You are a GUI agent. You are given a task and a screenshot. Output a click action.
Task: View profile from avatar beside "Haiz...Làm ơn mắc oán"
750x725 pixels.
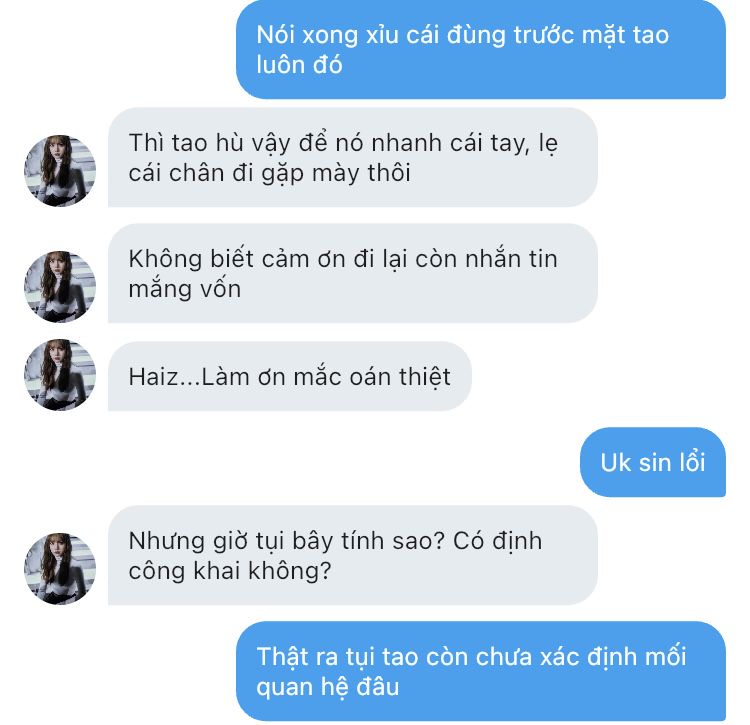pyautogui.click(x=60, y=374)
